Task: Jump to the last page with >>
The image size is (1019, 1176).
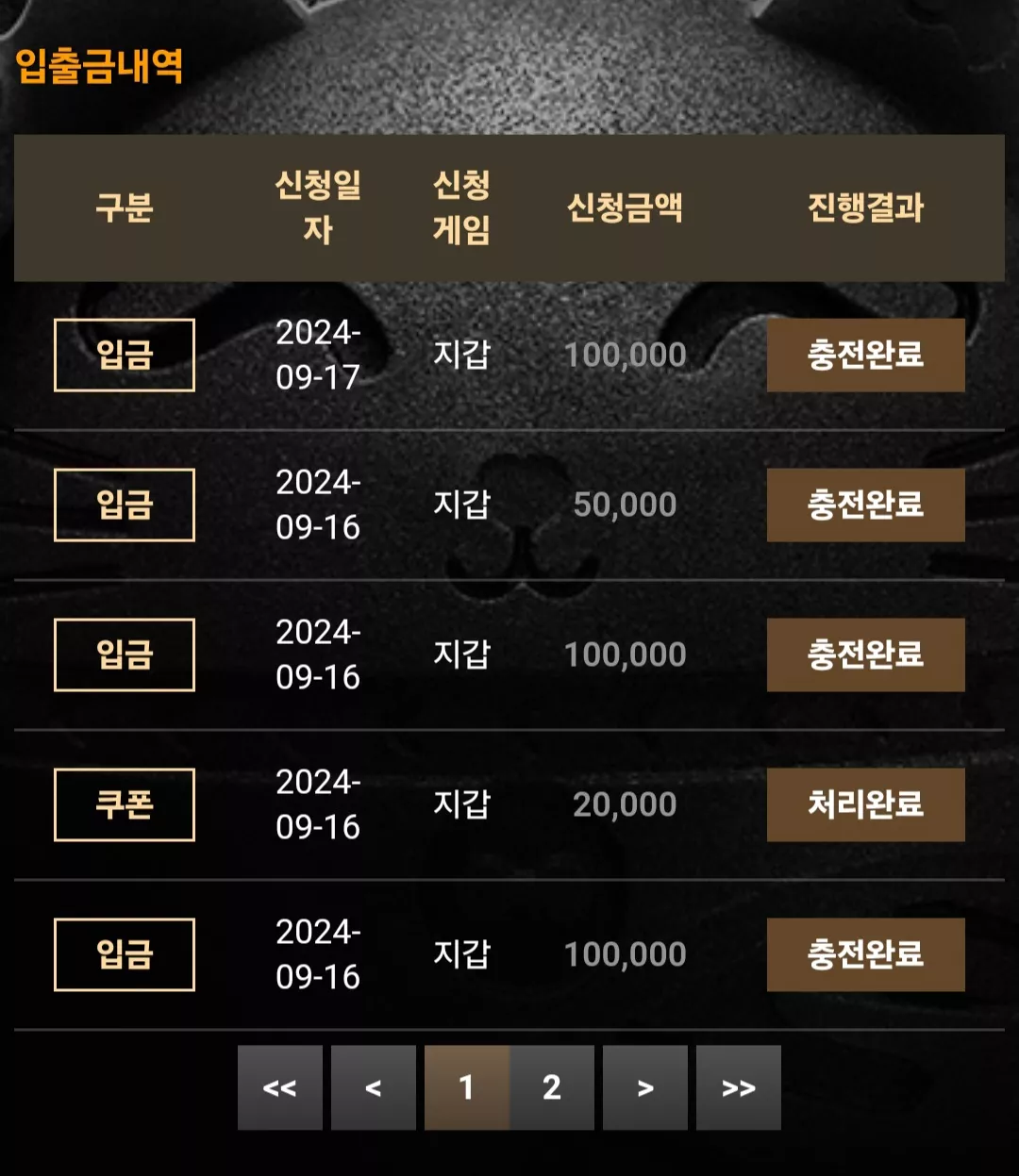Action: pos(739,1087)
